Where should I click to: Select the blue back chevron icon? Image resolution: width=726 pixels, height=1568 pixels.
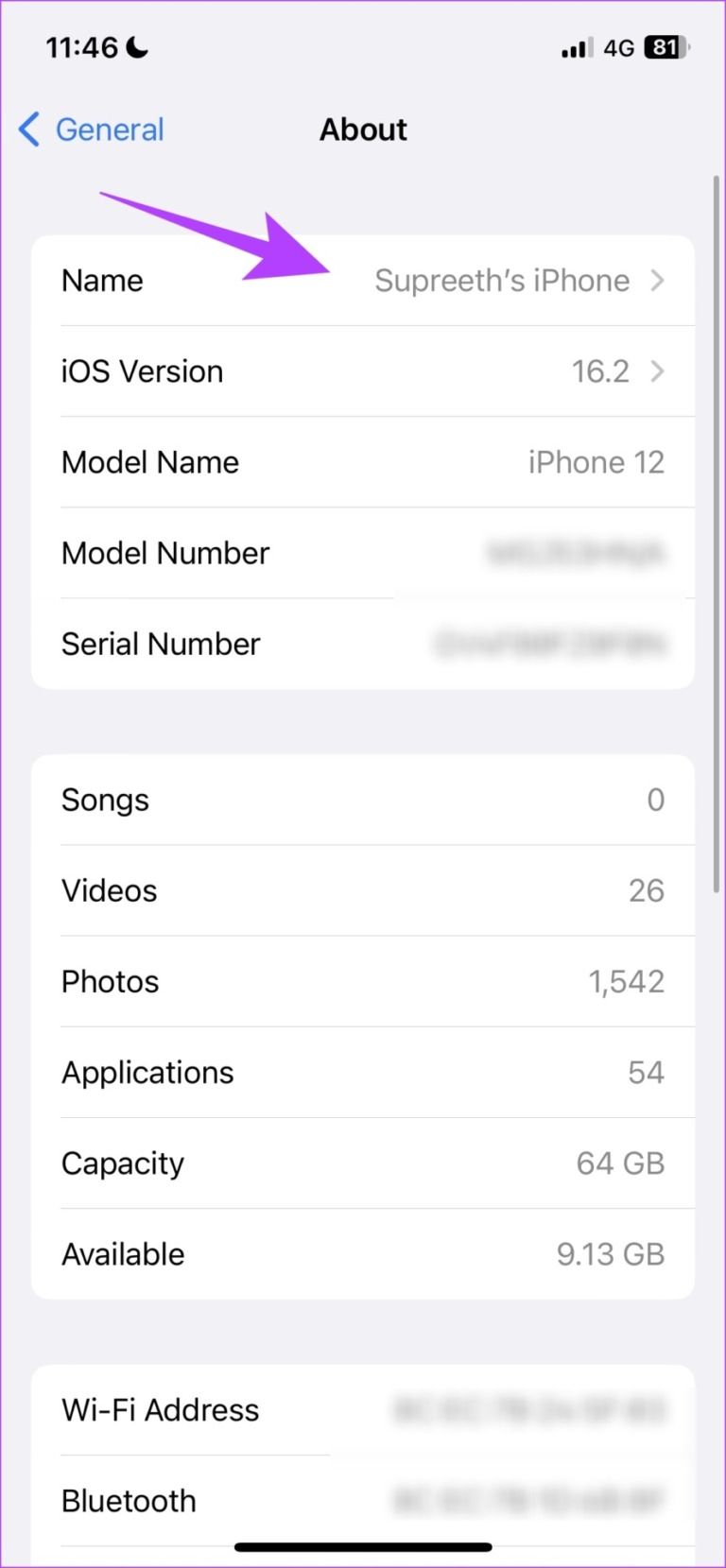(28, 129)
